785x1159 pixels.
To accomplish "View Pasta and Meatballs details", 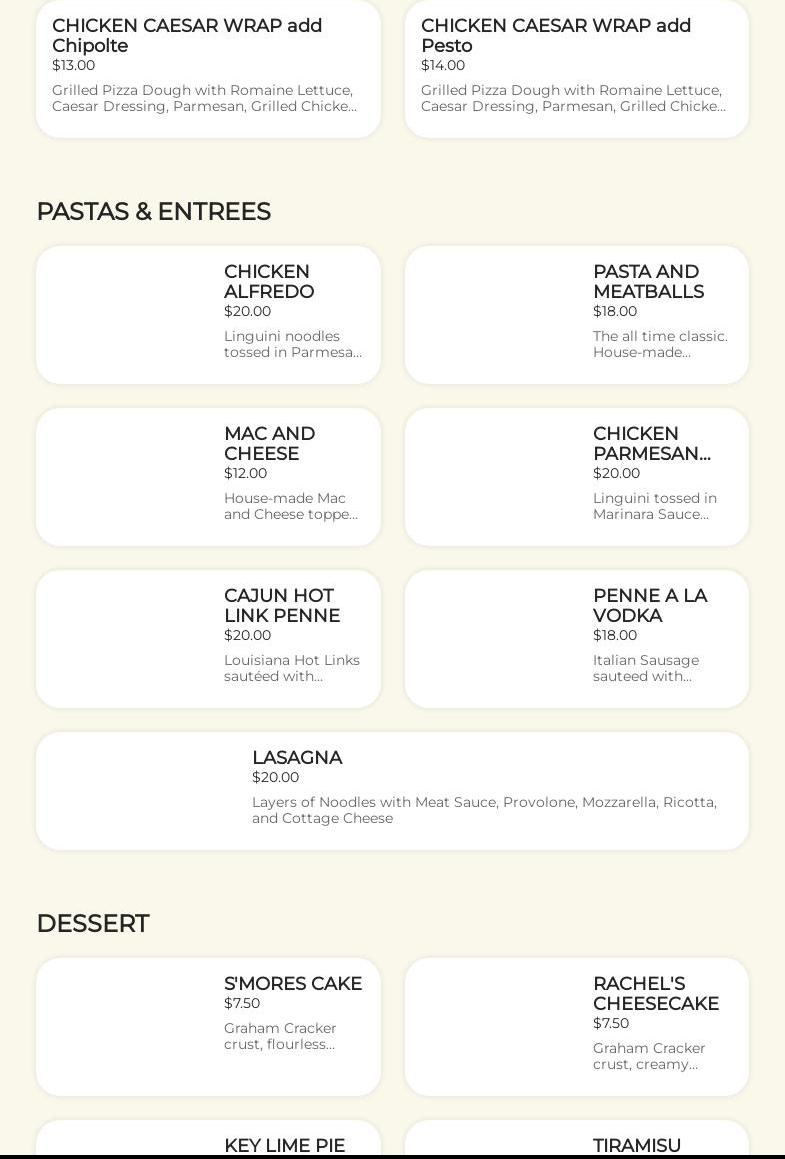I will pos(576,314).
